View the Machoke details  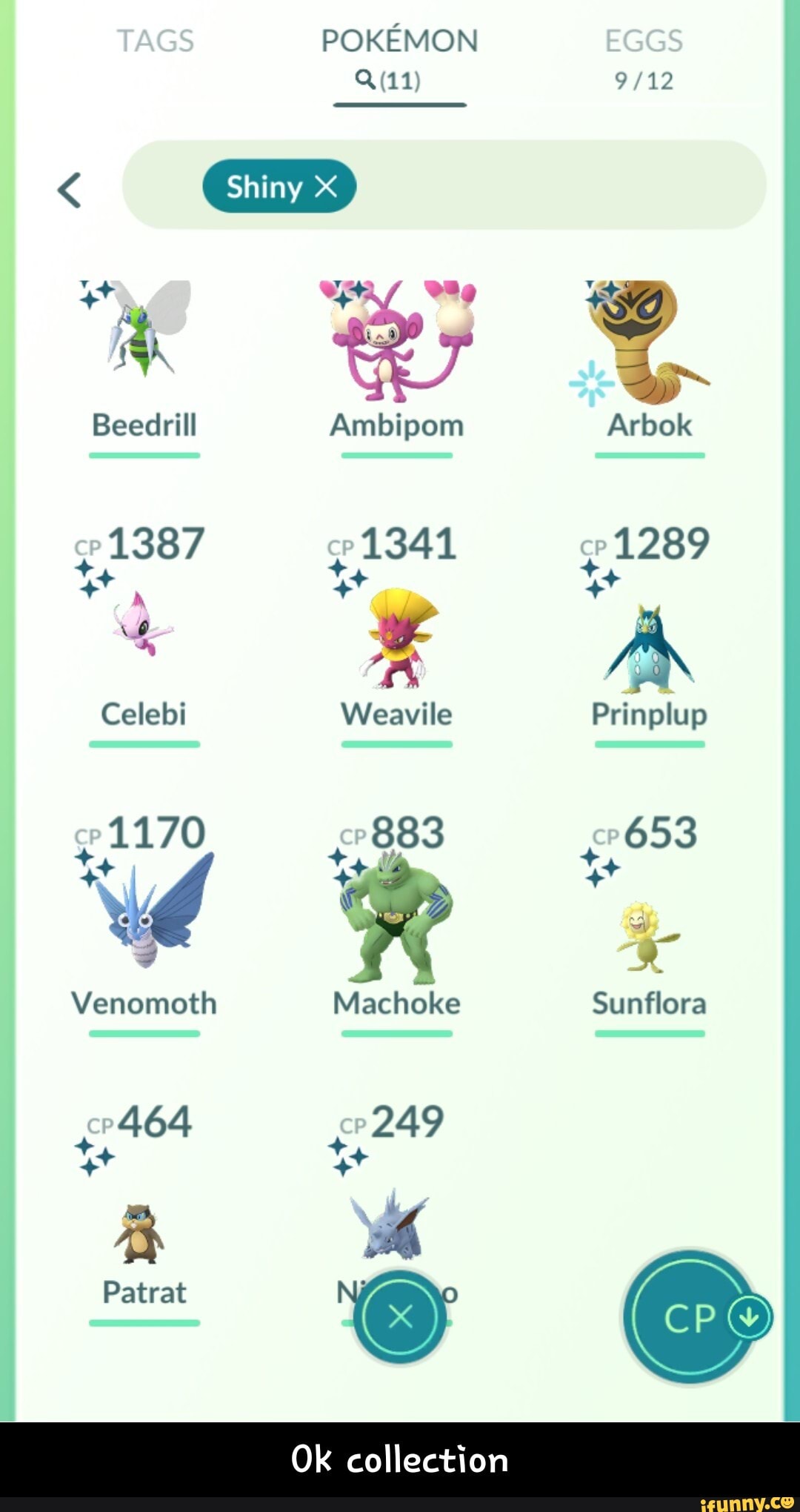click(397, 919)
